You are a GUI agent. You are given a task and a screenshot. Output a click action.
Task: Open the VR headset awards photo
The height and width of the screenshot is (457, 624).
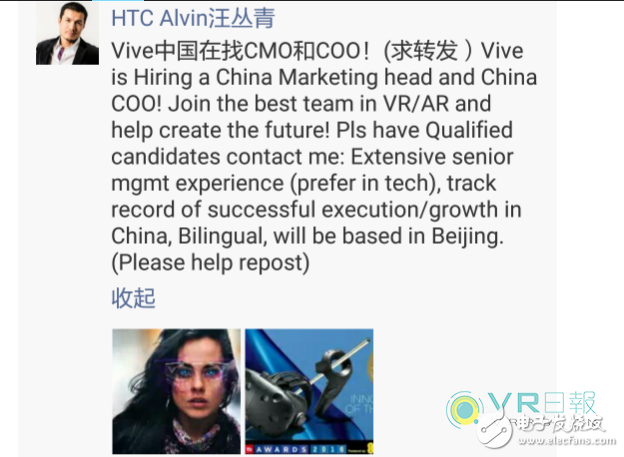pyautogui.click(x=308, y=392)
